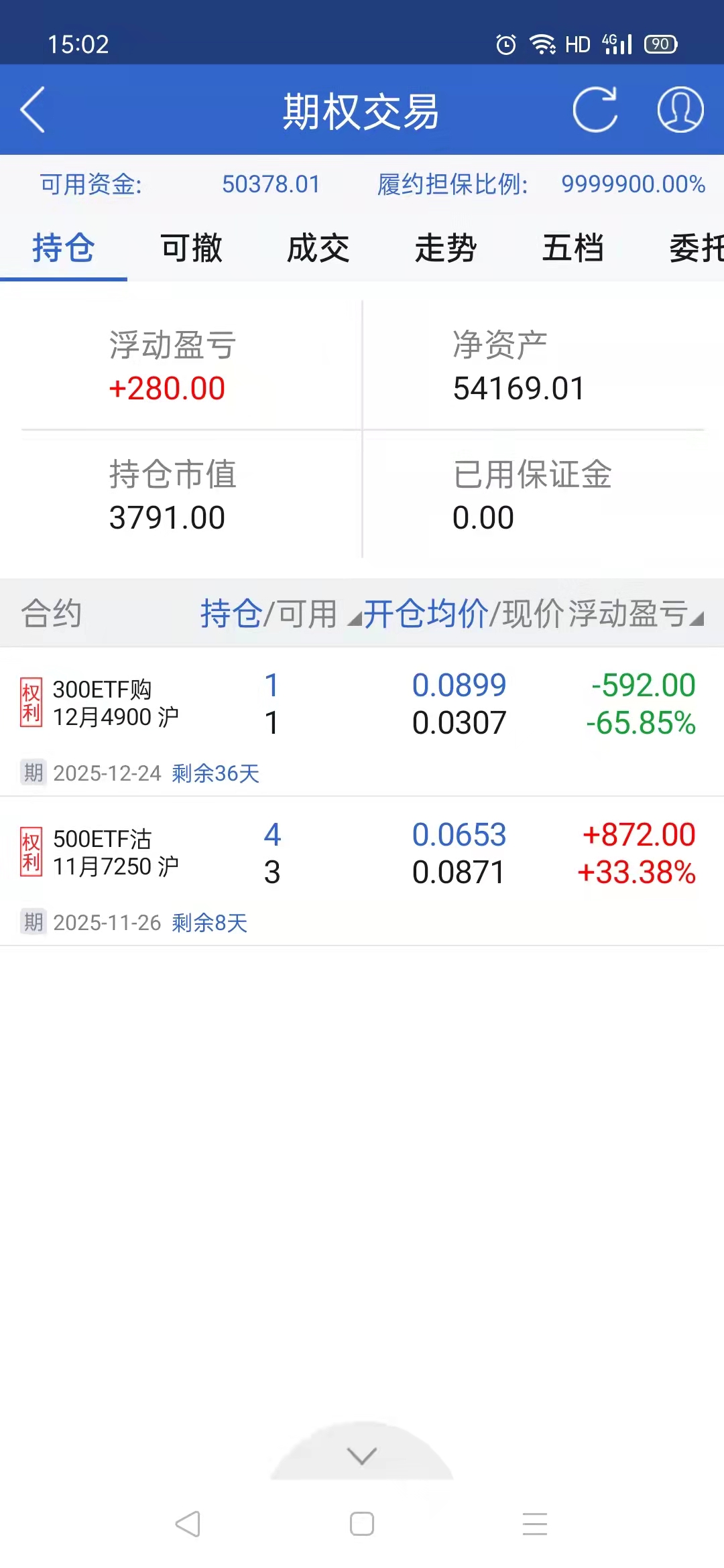Open the 500ETF沽 11月7250 position
The image size is (724, 1568).
coord(362,872)
